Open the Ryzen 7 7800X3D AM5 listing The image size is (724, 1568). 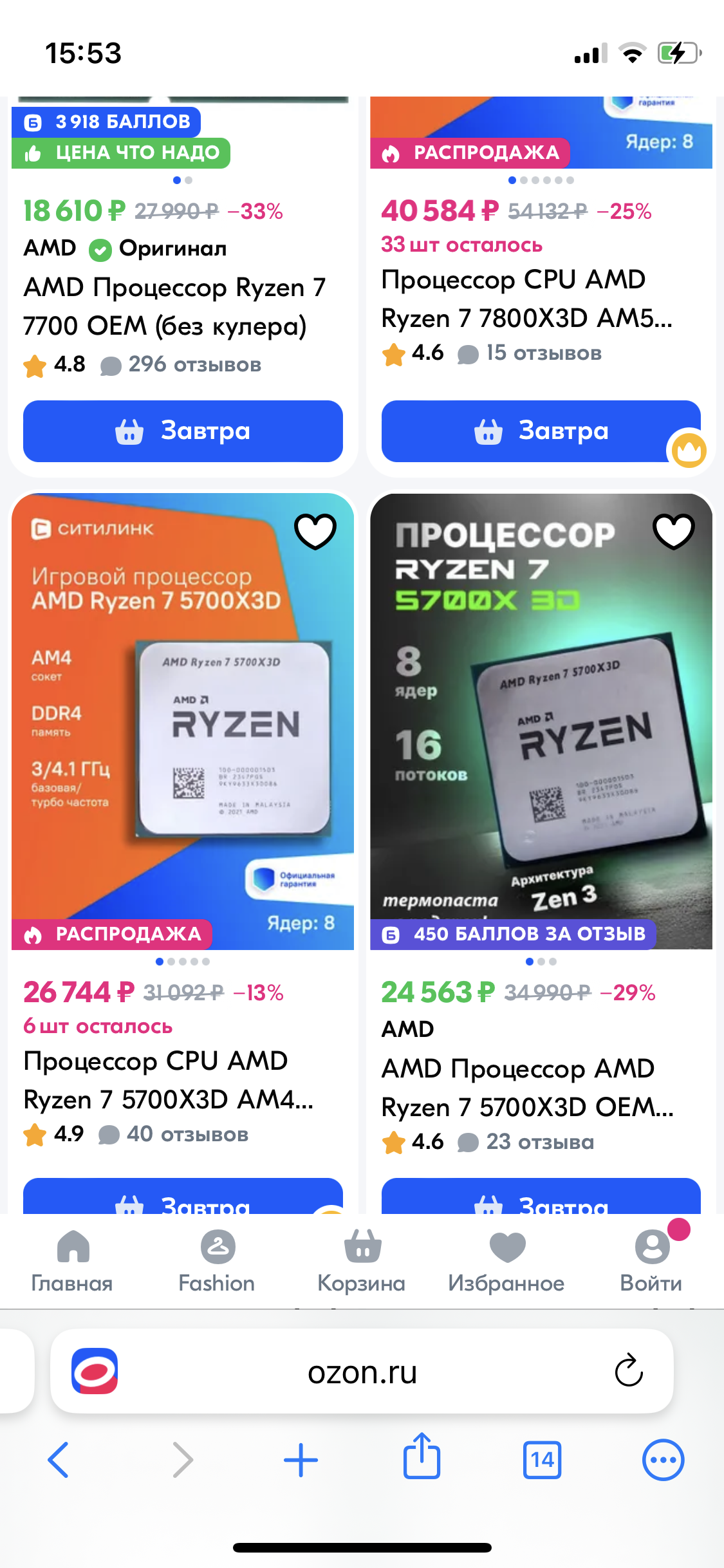tap(526, 299)
